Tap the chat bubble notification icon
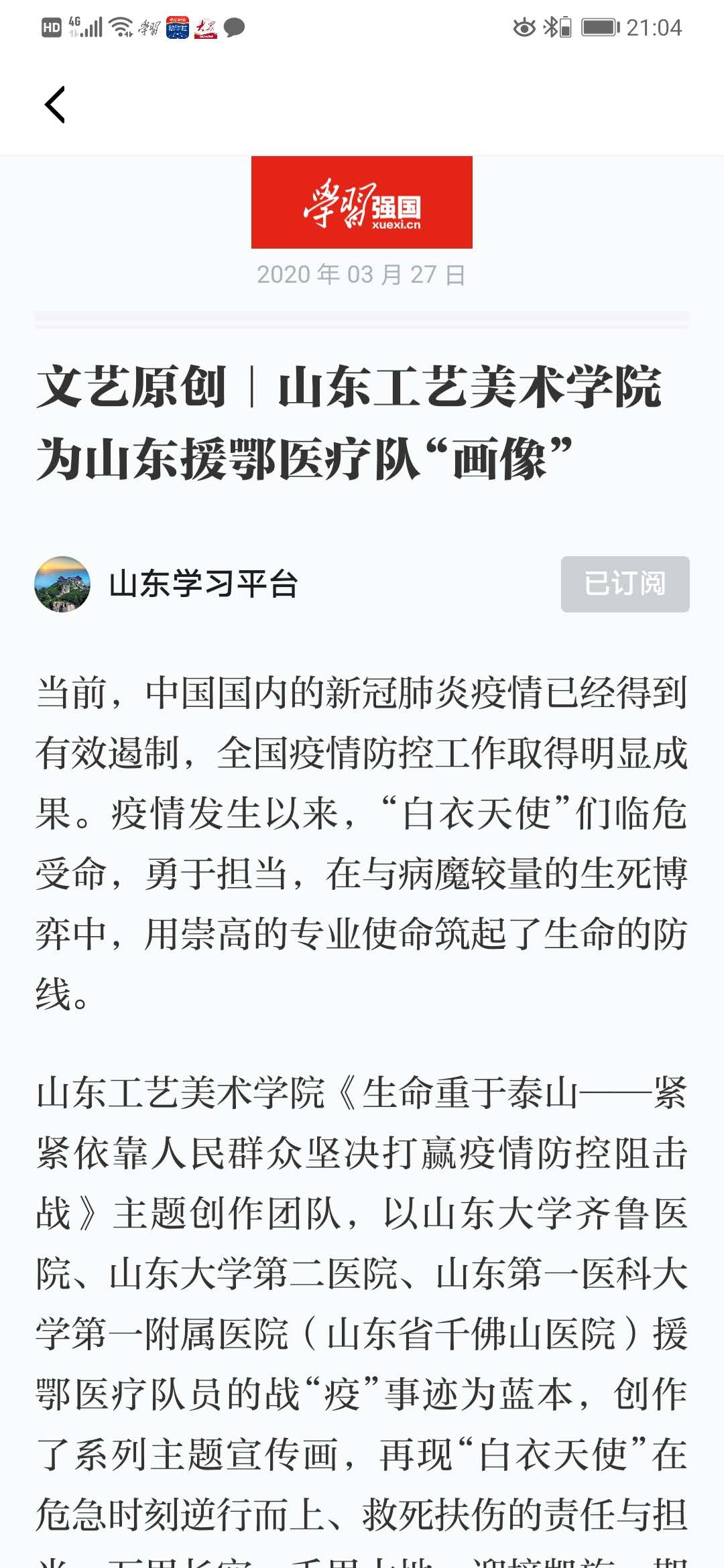The image size is (724, 1568). 234,27
